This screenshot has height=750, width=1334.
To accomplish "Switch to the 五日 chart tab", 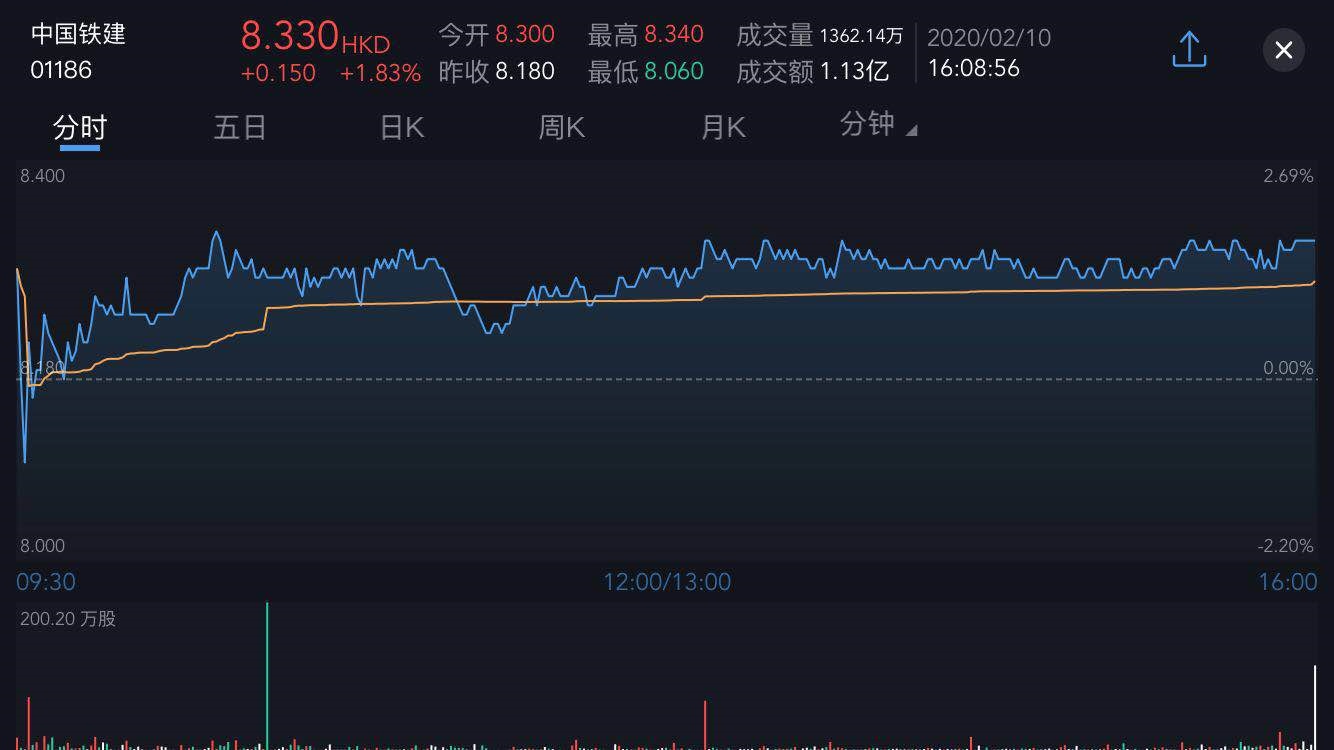I will (x=240, y=128).
